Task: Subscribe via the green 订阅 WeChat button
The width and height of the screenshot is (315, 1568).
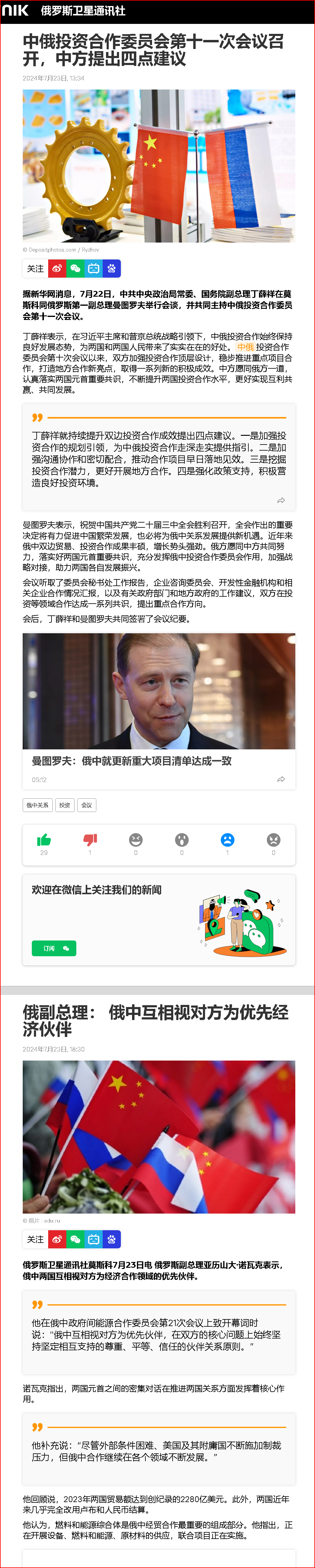Action: (54, 948)
